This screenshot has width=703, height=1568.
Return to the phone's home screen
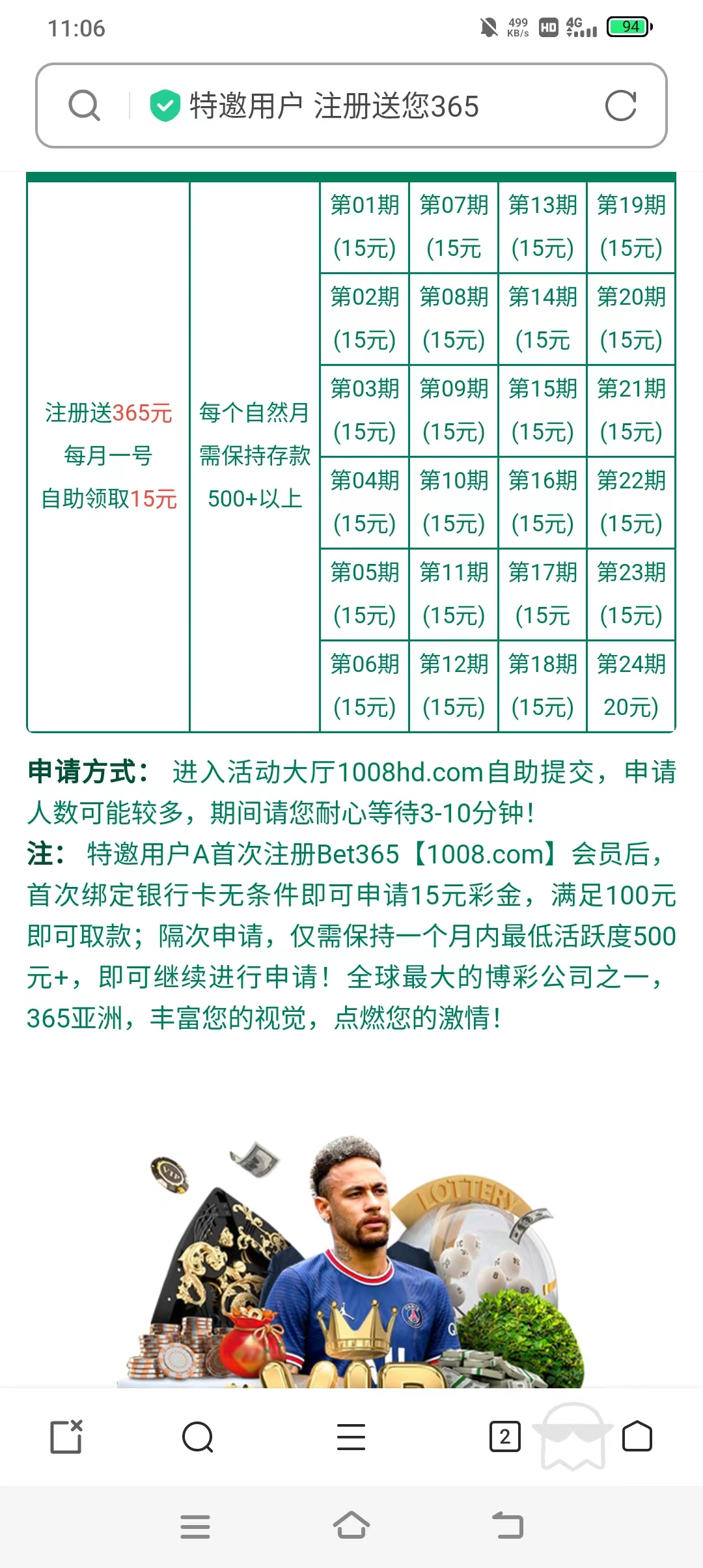click(x=351, y=1526)
